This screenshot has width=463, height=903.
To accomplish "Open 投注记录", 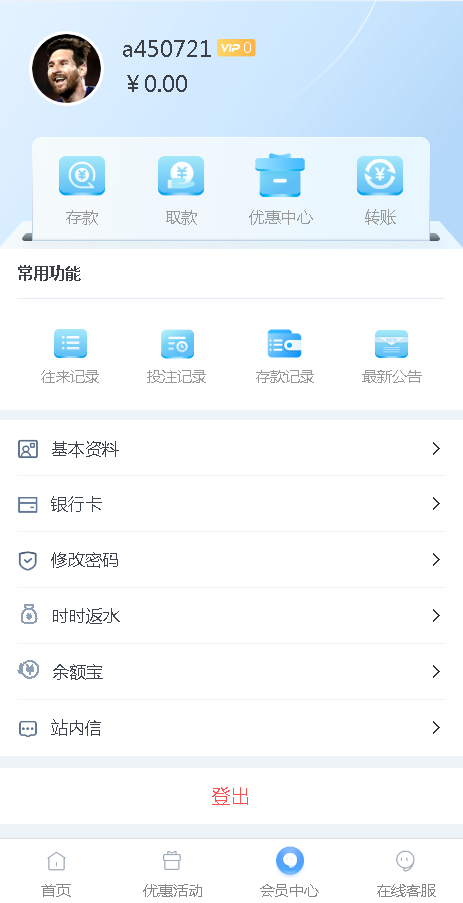I will (177, 356).
